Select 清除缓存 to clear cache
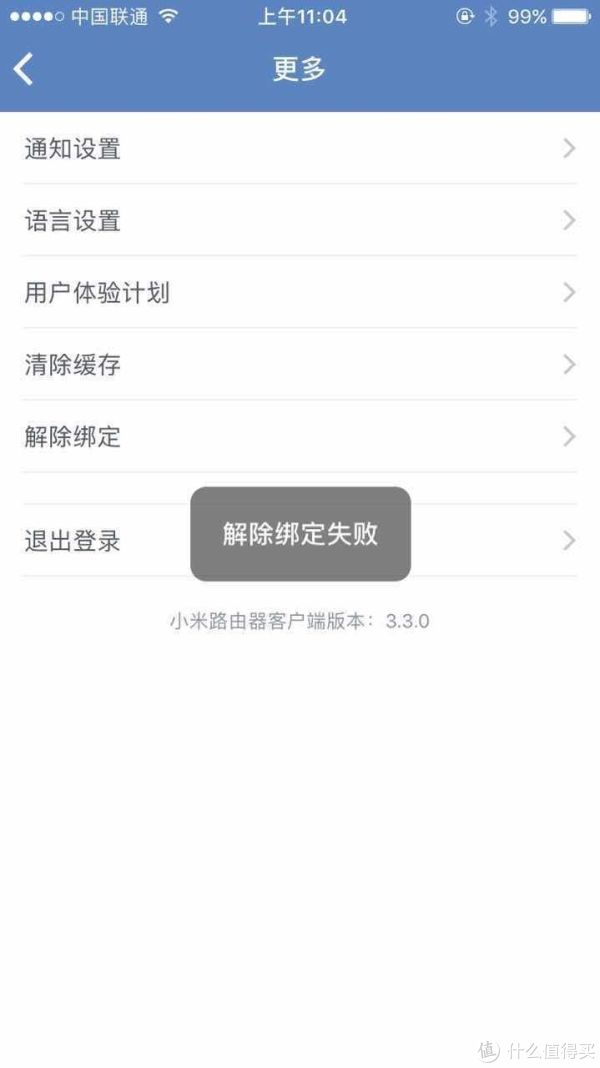The height and width of the screenshot is (1068, 600). pyautogui.click(x=300, y=365)
